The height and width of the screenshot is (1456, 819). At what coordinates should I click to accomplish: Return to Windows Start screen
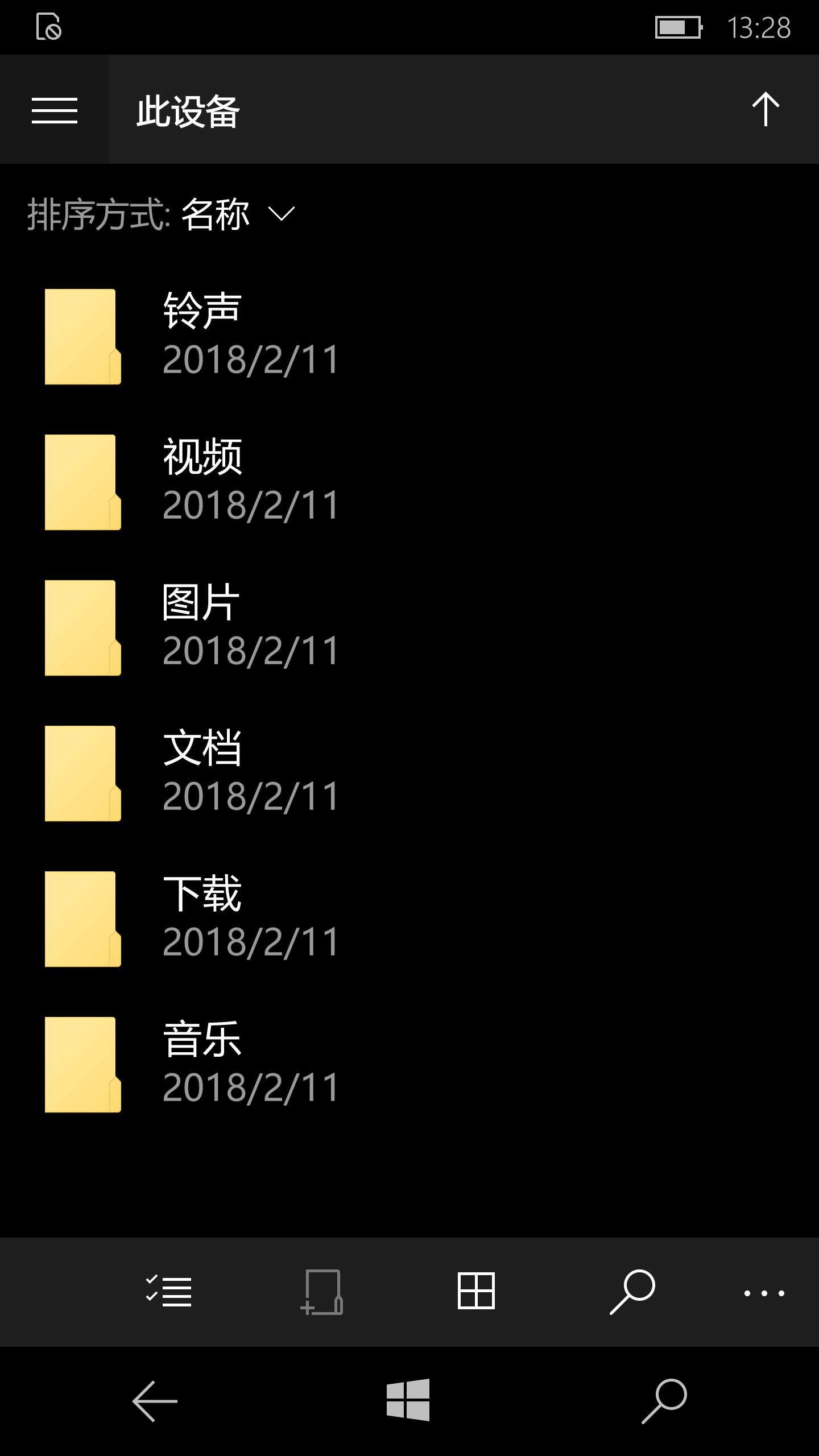tap(408, 1400)
